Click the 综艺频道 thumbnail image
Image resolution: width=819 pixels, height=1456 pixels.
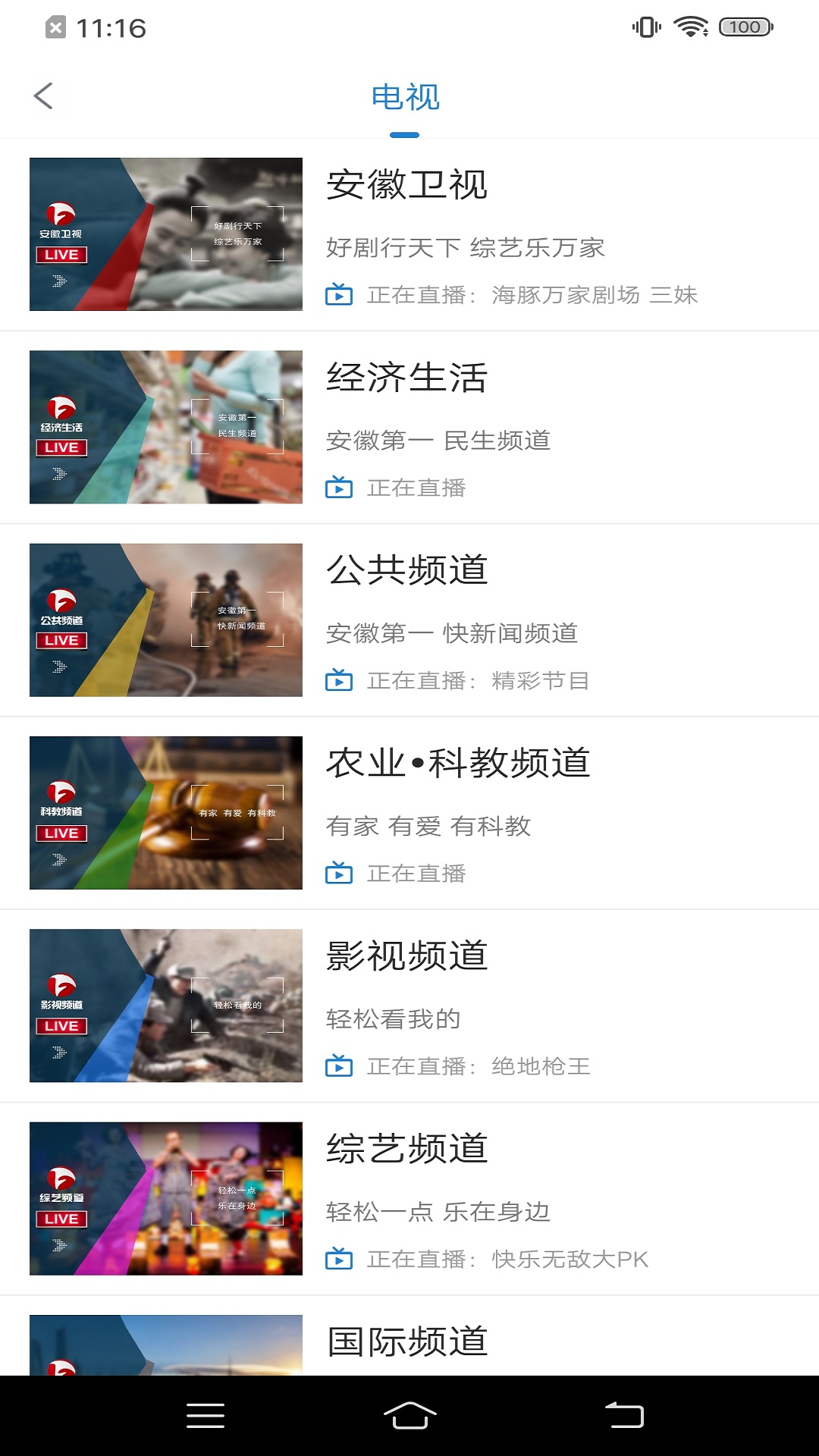click(166, 1199)
